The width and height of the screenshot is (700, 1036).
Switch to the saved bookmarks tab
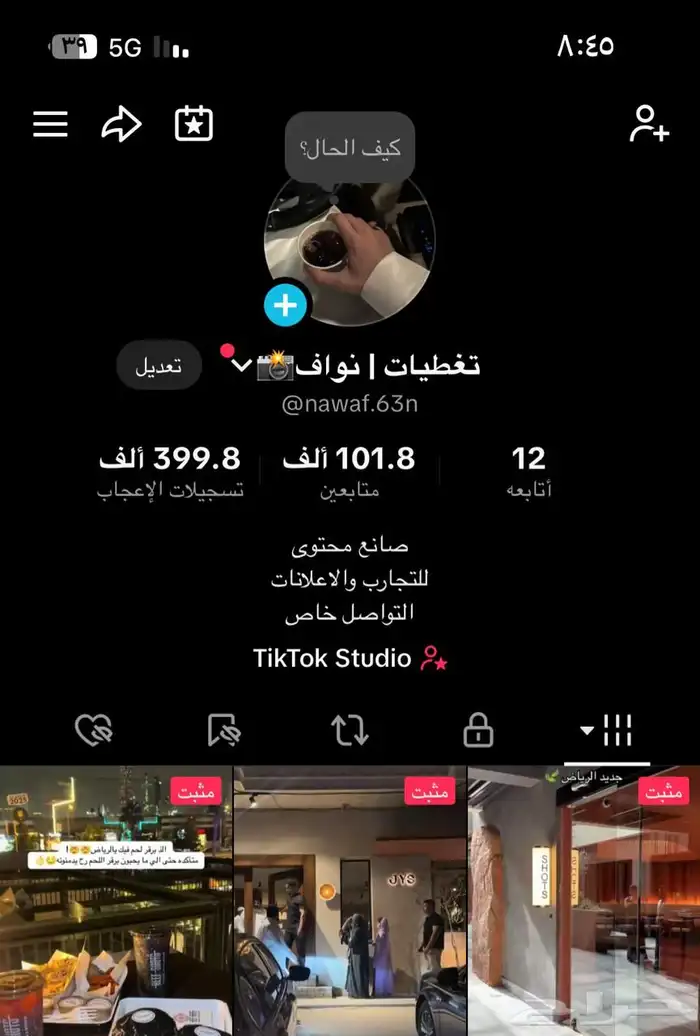click(x=223, y=732)
